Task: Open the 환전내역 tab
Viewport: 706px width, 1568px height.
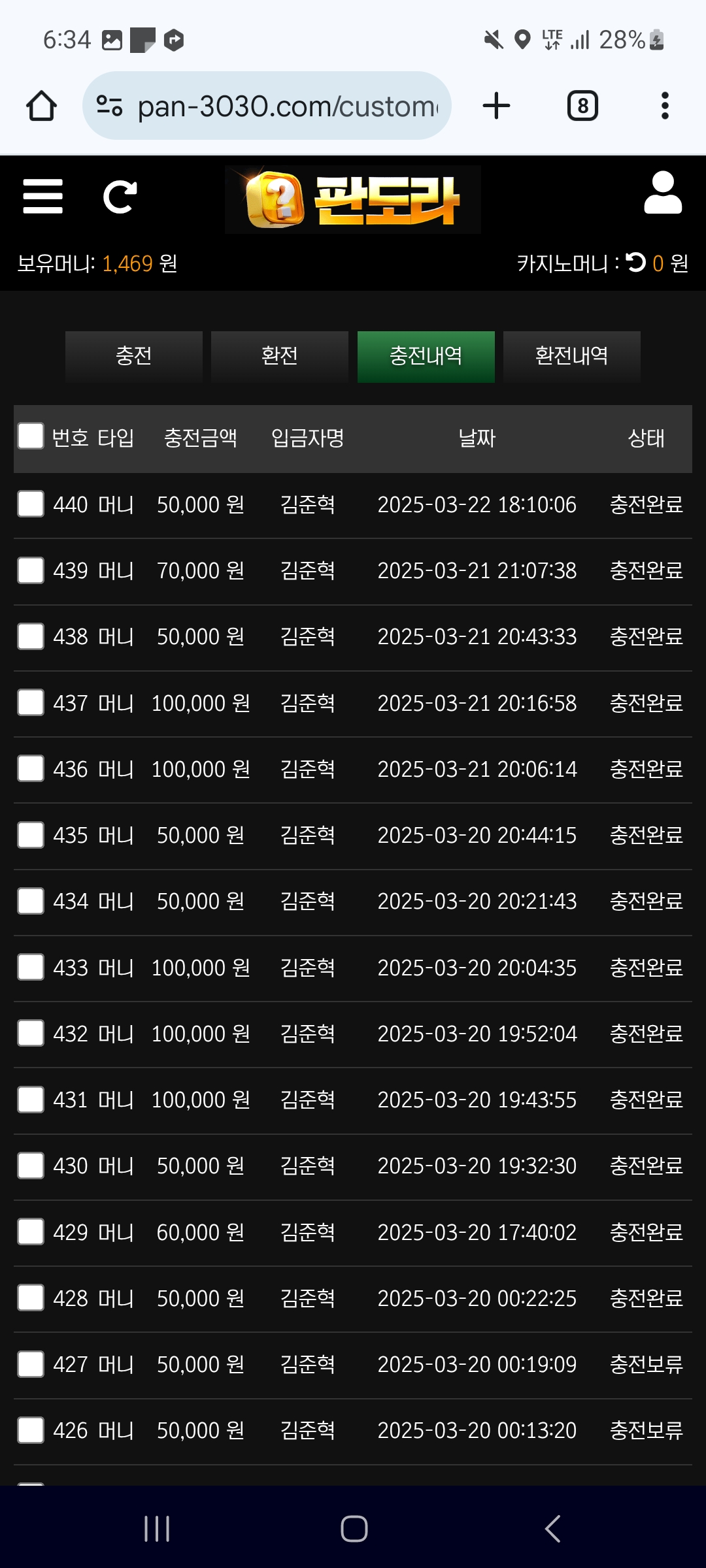Action: [572, 356]
